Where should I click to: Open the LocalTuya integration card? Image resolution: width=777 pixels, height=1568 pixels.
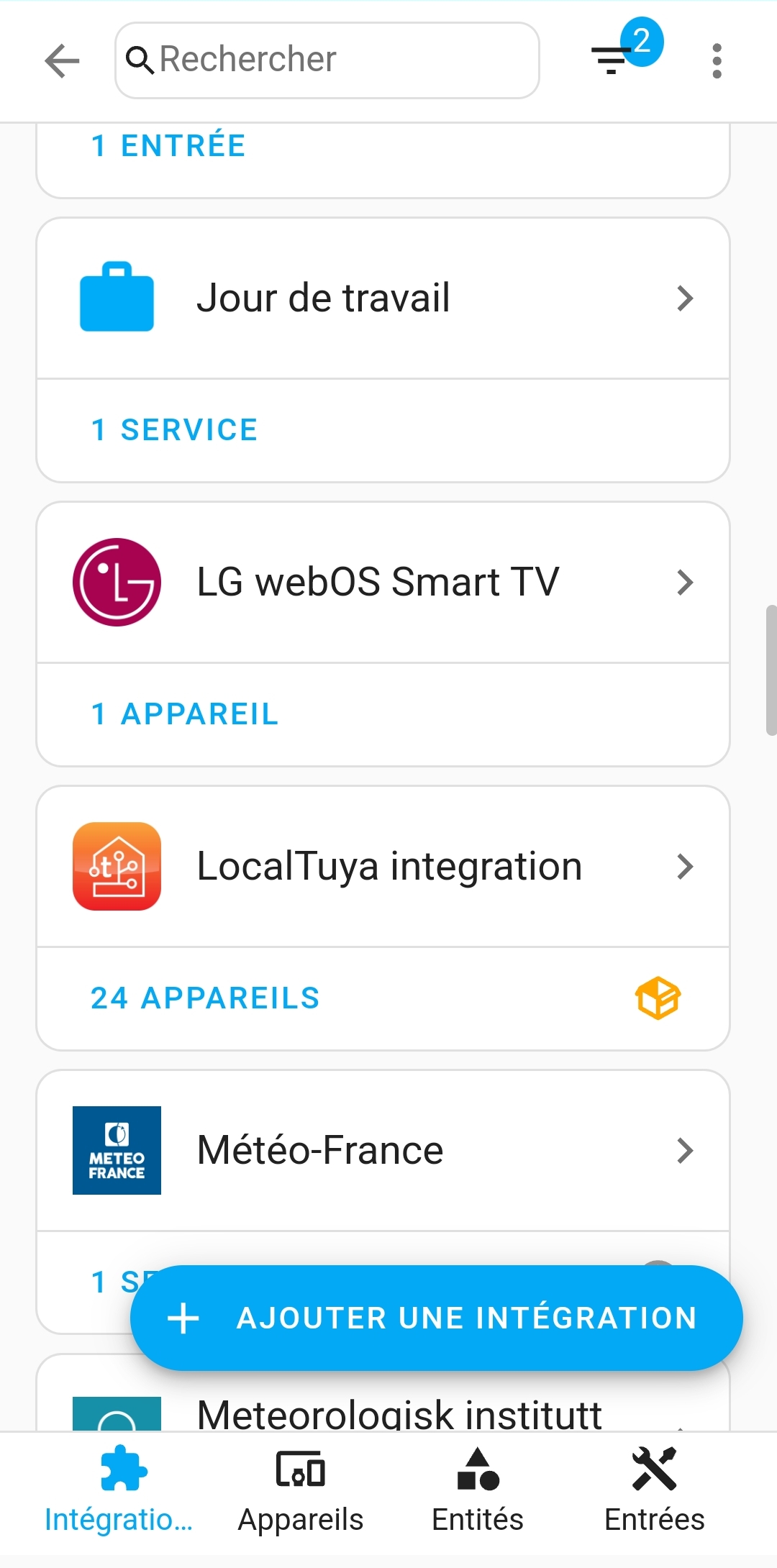point(383,866)
